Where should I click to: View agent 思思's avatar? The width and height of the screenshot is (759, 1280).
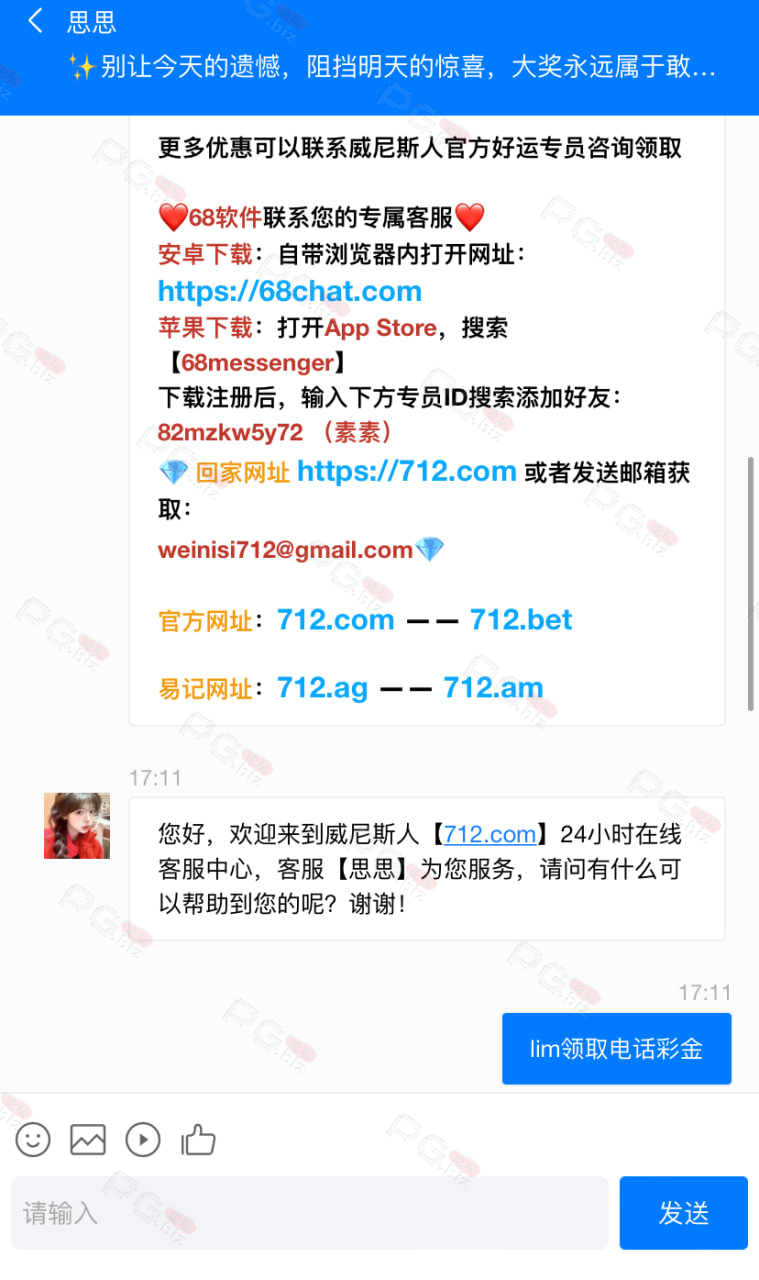pos(77,826)
